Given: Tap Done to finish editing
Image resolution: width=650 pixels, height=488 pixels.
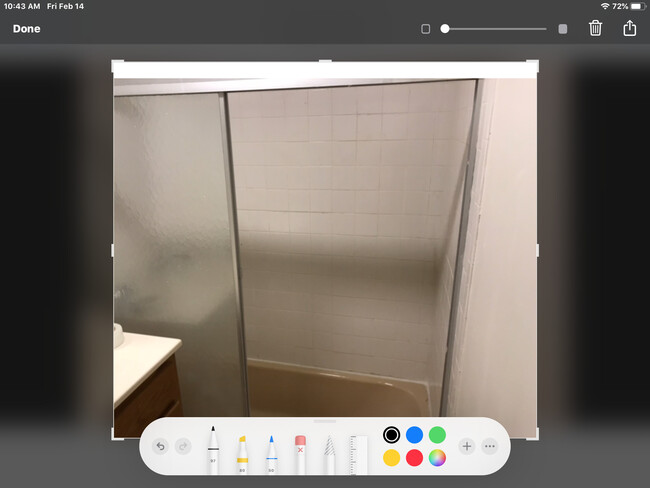Looking at the screenshot, I should click(x=27, y=29).
